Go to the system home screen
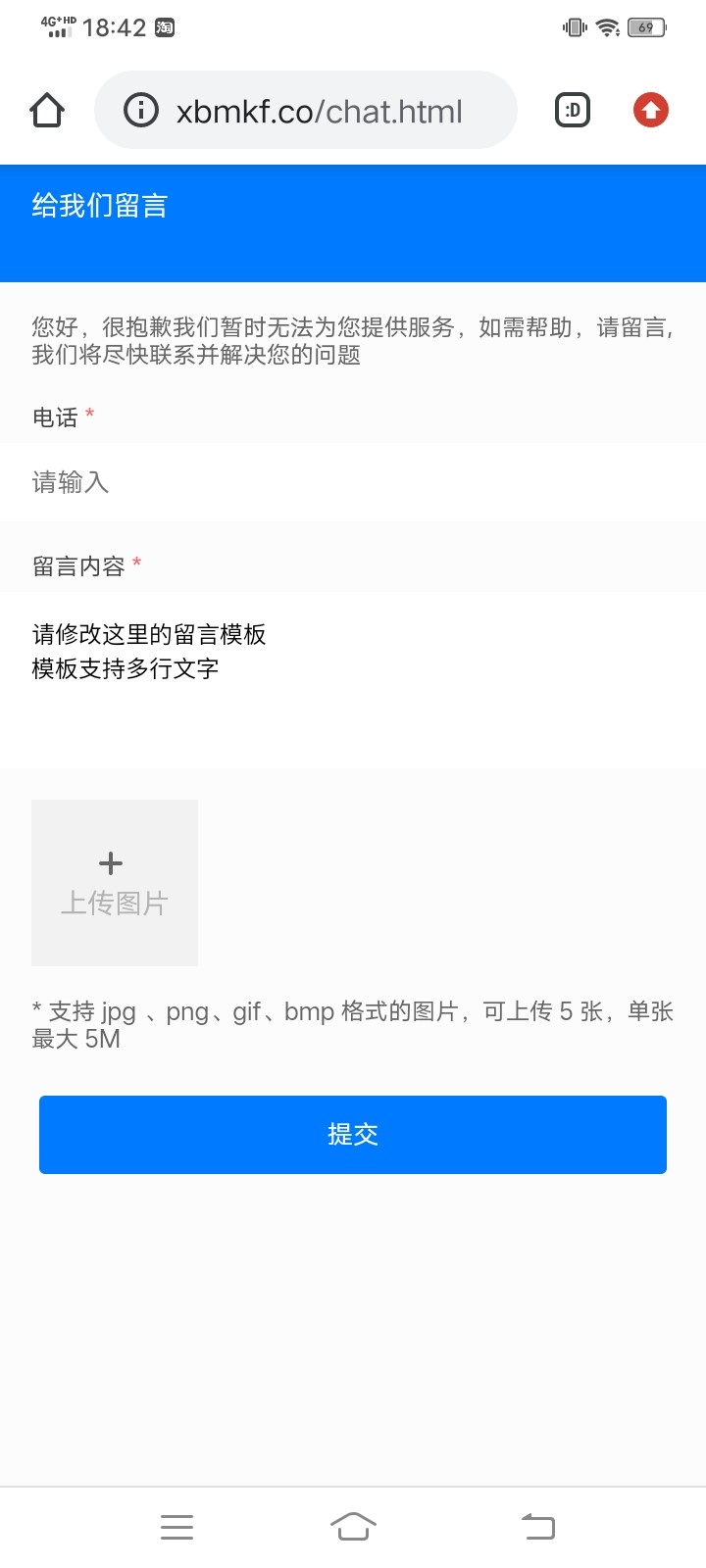The image size is (706, 1568). (x=353, y=1527)
